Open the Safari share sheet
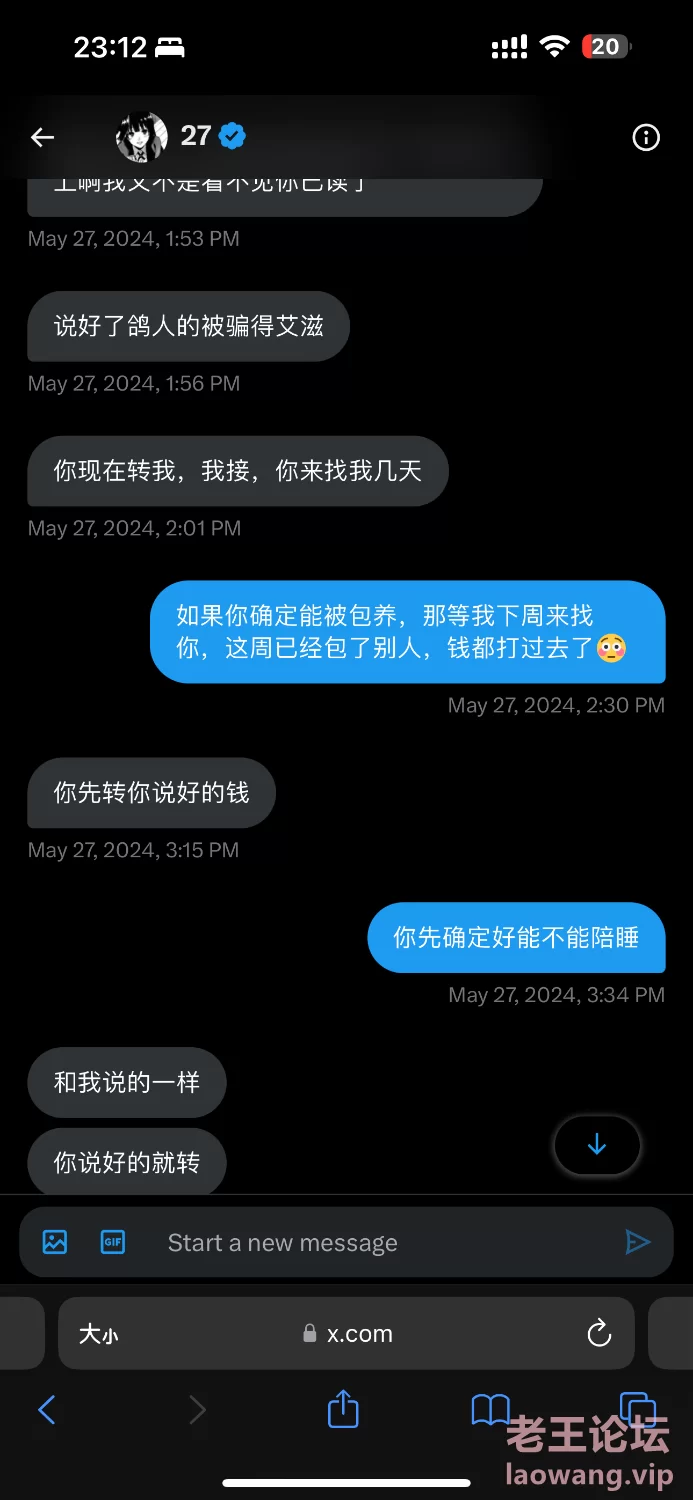Image resolution: width=693 pixels, height=1500 pixels. [x=343, y=1409]
